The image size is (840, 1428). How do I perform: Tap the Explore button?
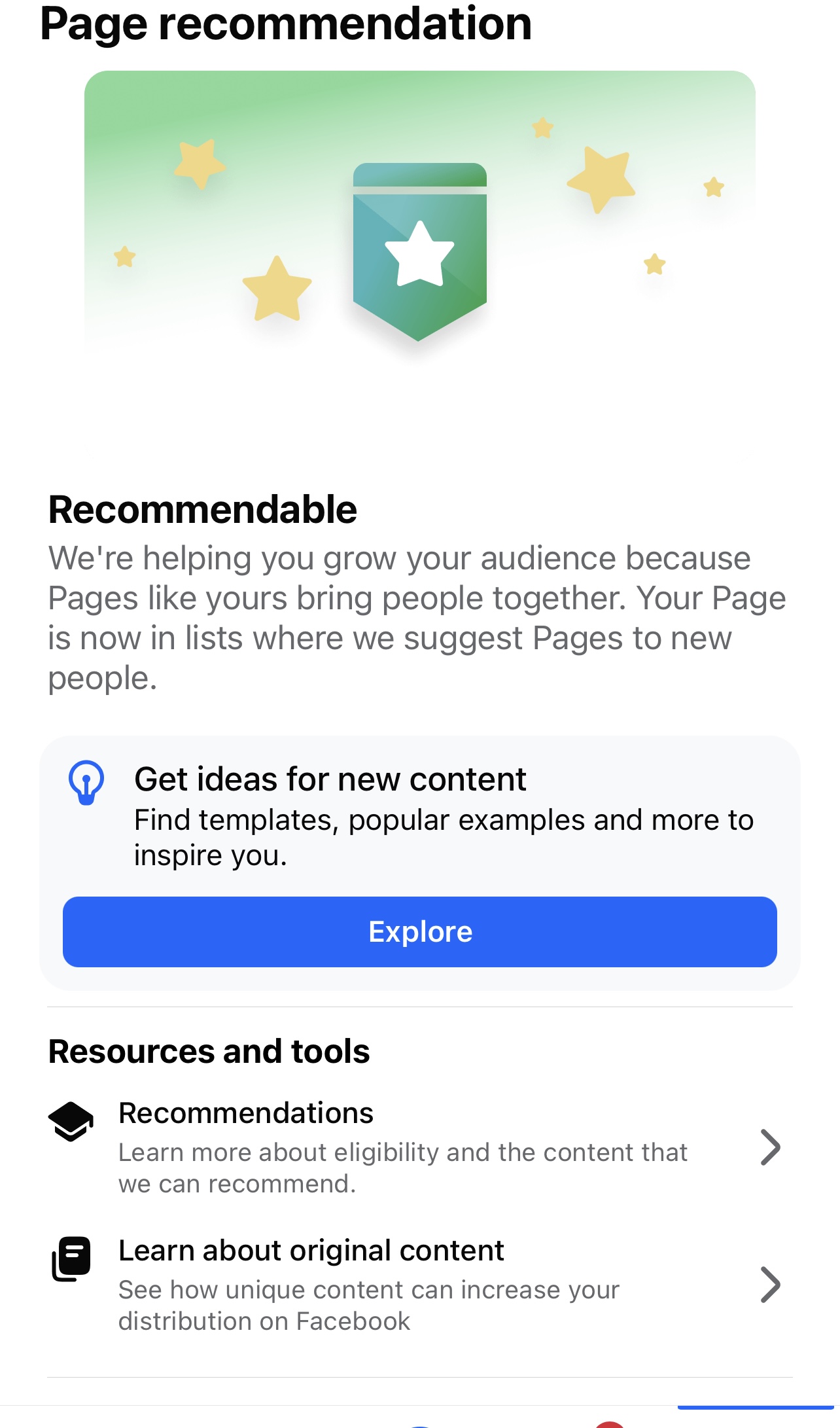click(419, 931)
